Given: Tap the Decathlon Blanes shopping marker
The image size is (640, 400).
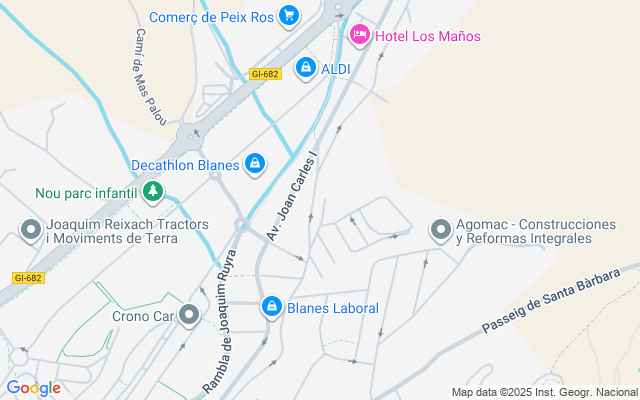Looking at the screenshot, I should 255,163.
